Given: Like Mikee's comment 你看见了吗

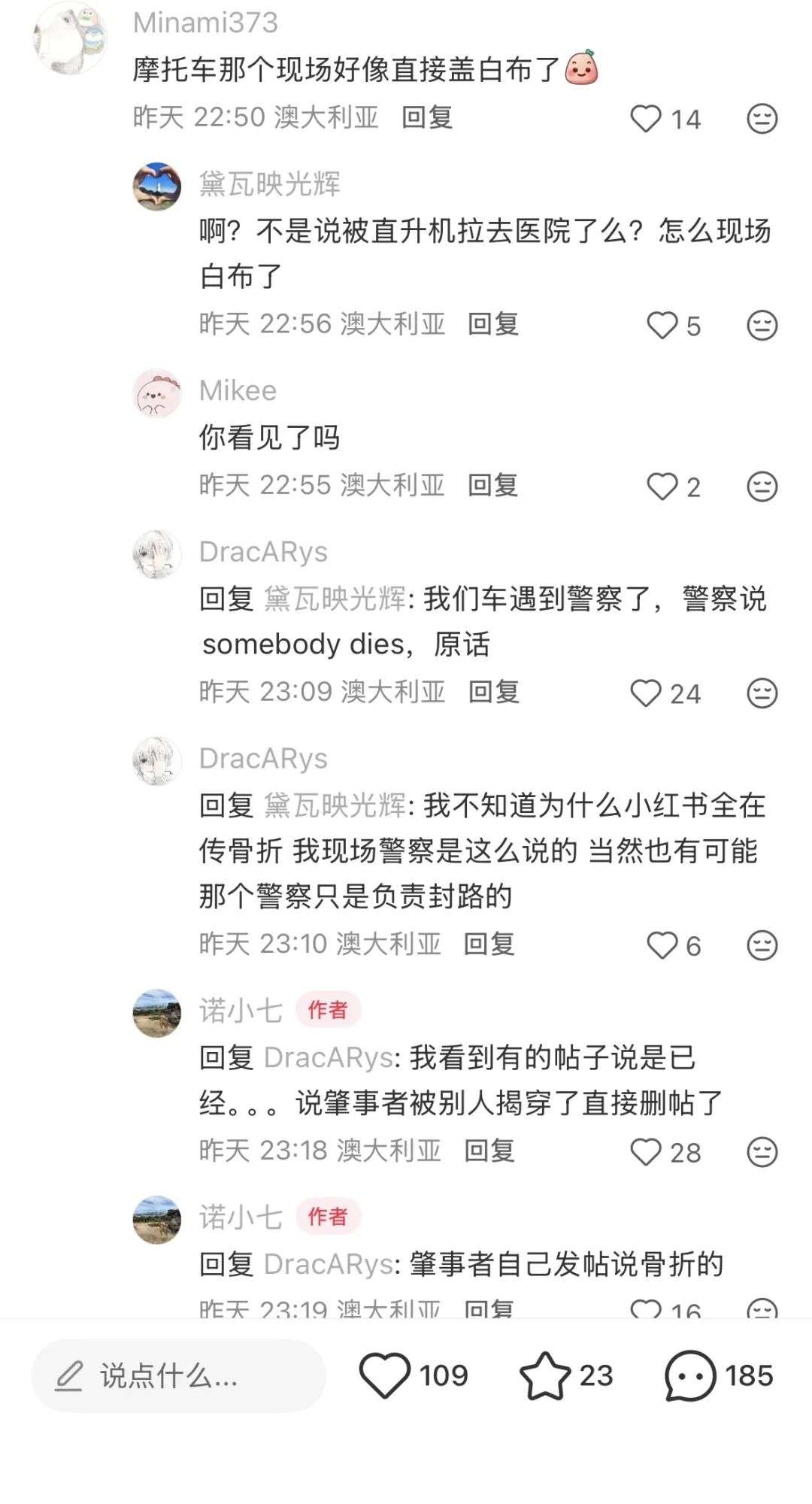Looking at the screenshot, I should (x=662, y=487).
